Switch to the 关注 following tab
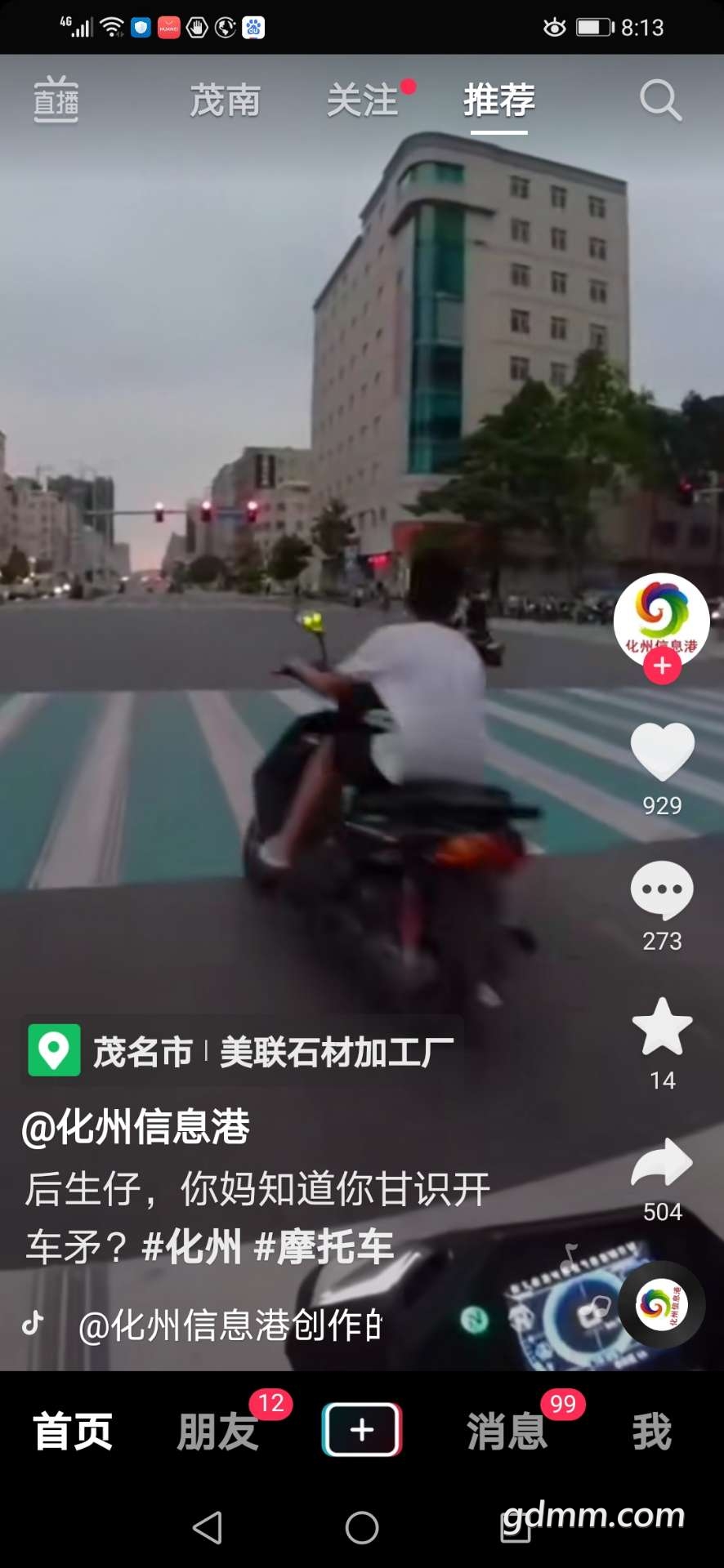The image size is (724, 1568). click(x=363, y=100)
